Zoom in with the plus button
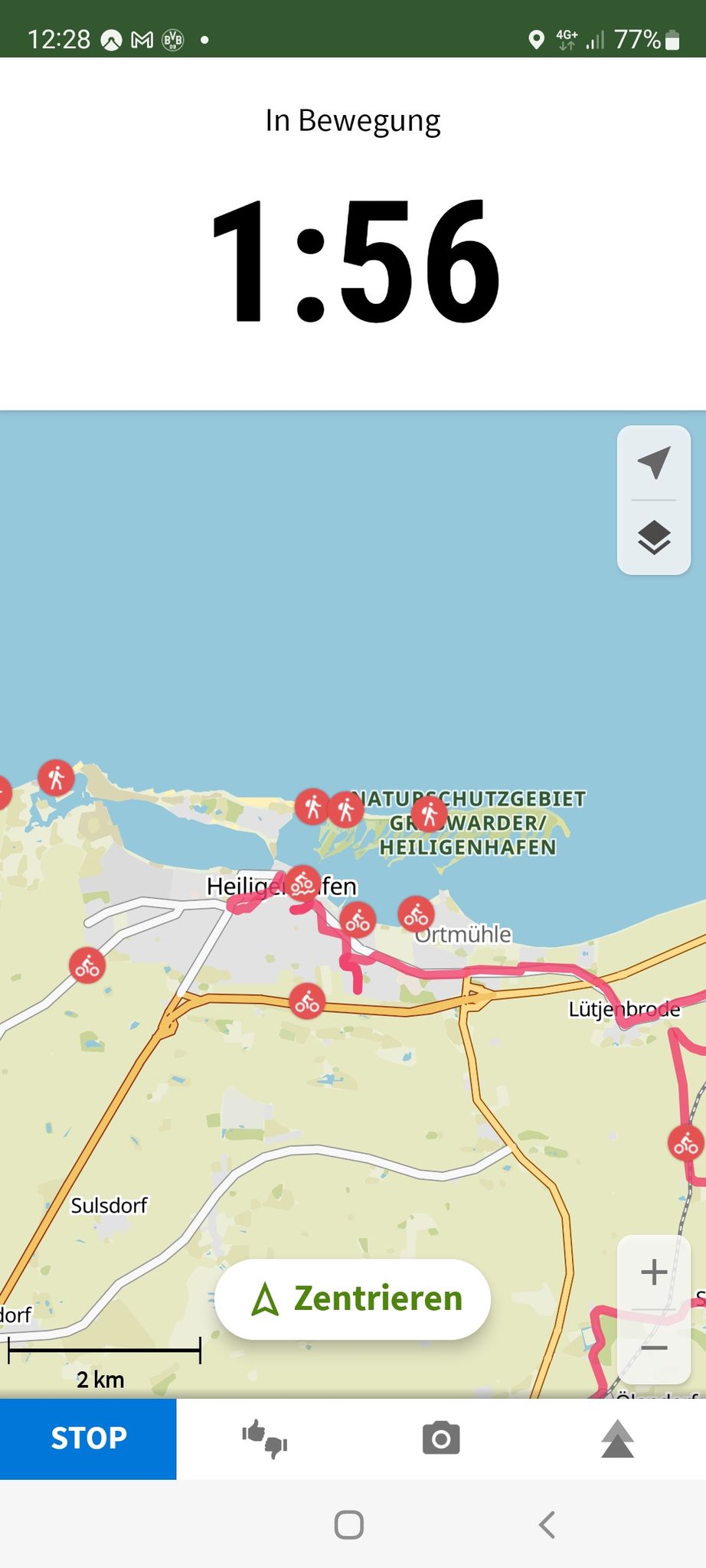 pos(654,1272)
